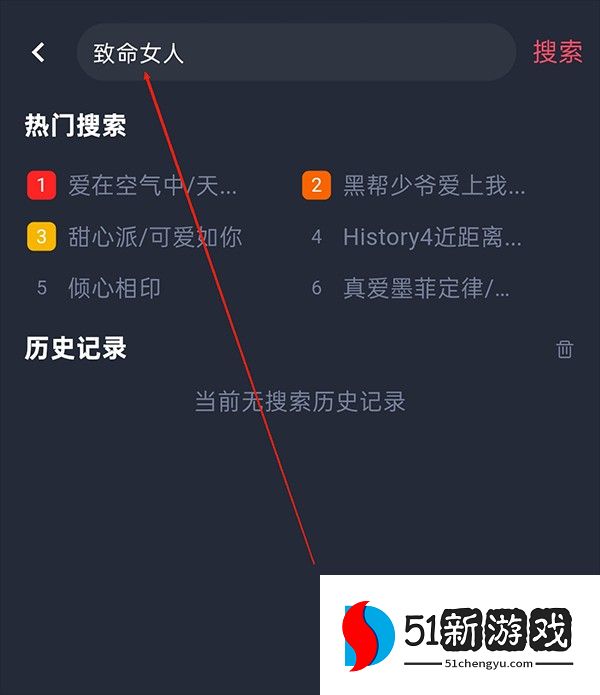The width and height of the screenshot is (600, 695).
Task: Select hot search History4近距离...
Action: pos(431,237)
